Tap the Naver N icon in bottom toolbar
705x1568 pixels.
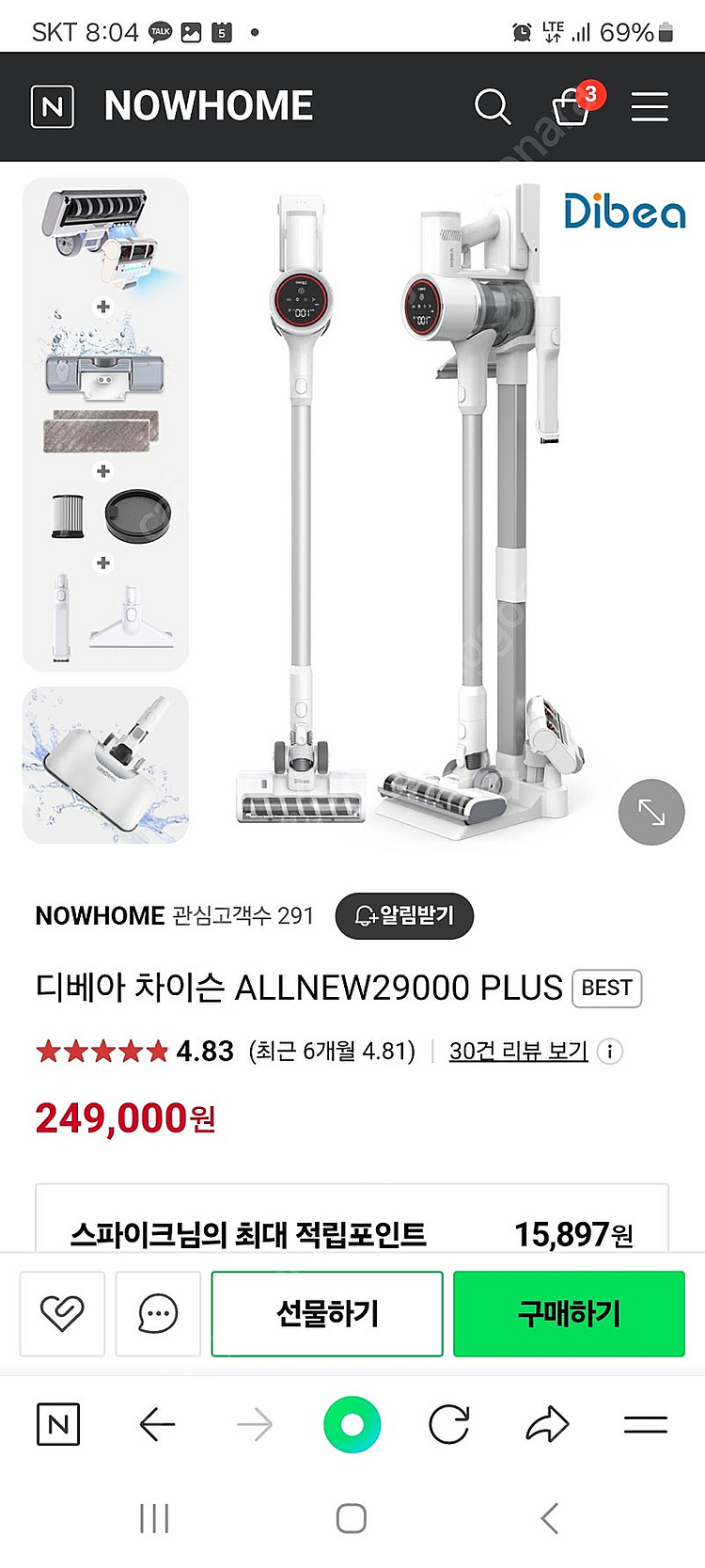58,1425
